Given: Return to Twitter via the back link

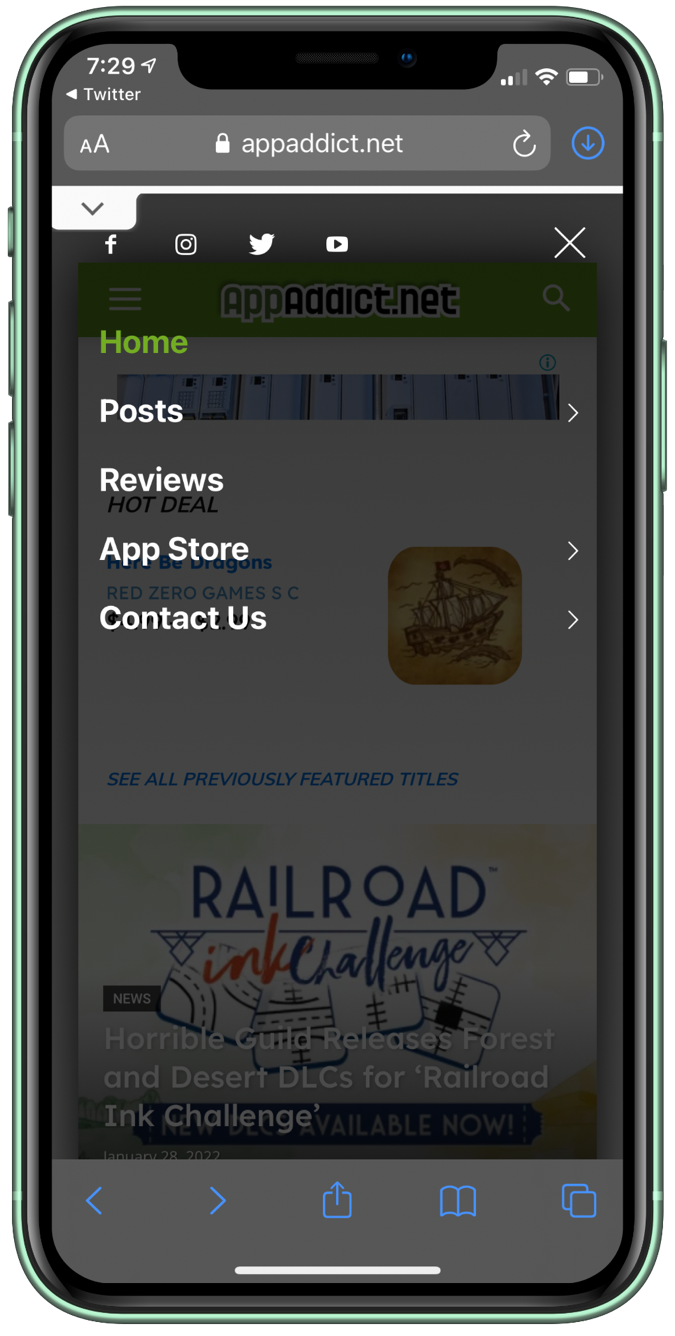Looking at the screenshot, I should (x=103, y=94).
